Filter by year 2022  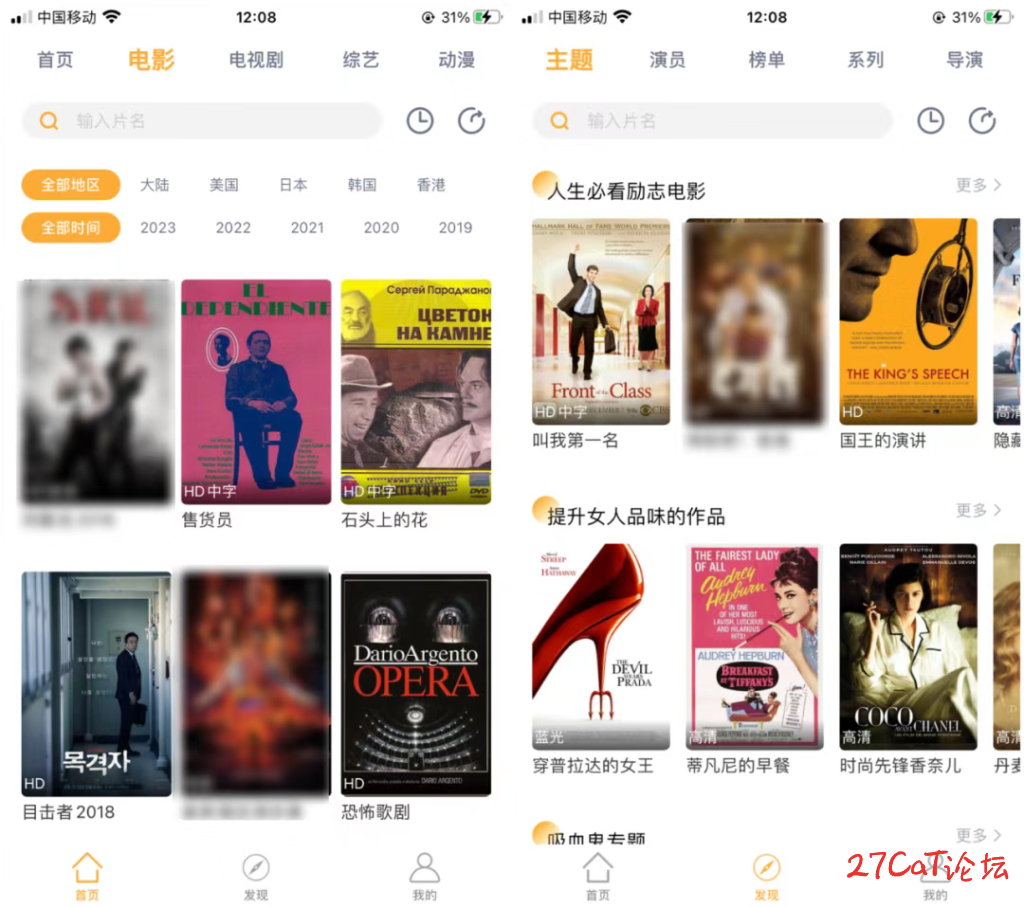coord(233,228)
